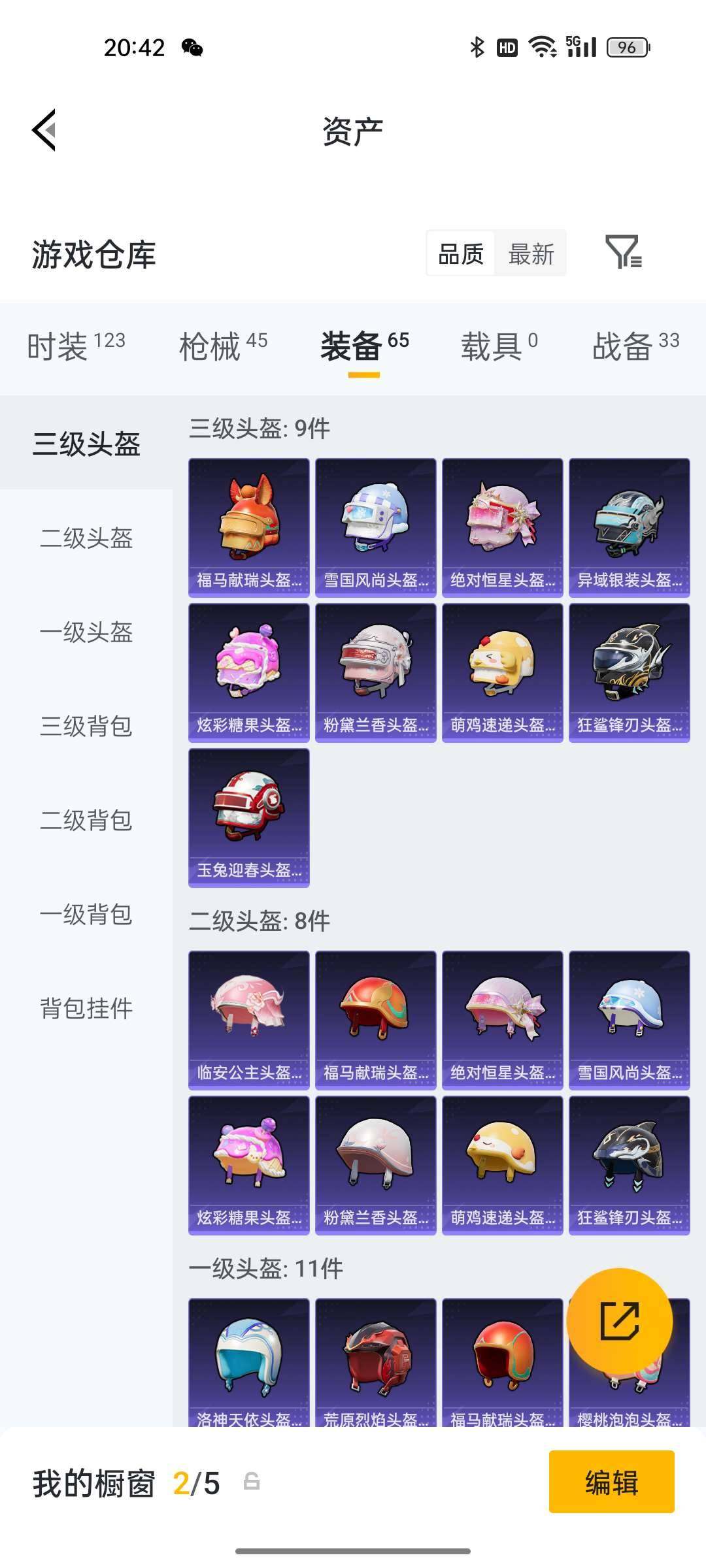
Task: Open the 临安公主头盔 item
Action: pos(248,1019)
